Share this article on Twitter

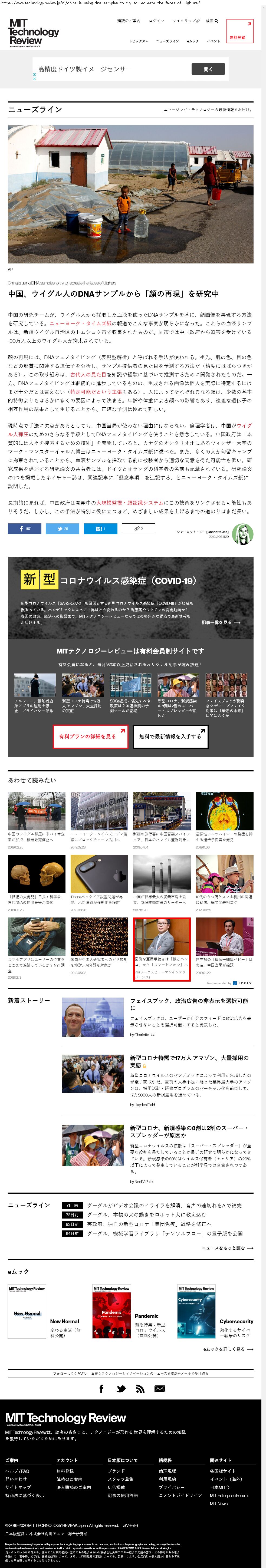(62, 528)
